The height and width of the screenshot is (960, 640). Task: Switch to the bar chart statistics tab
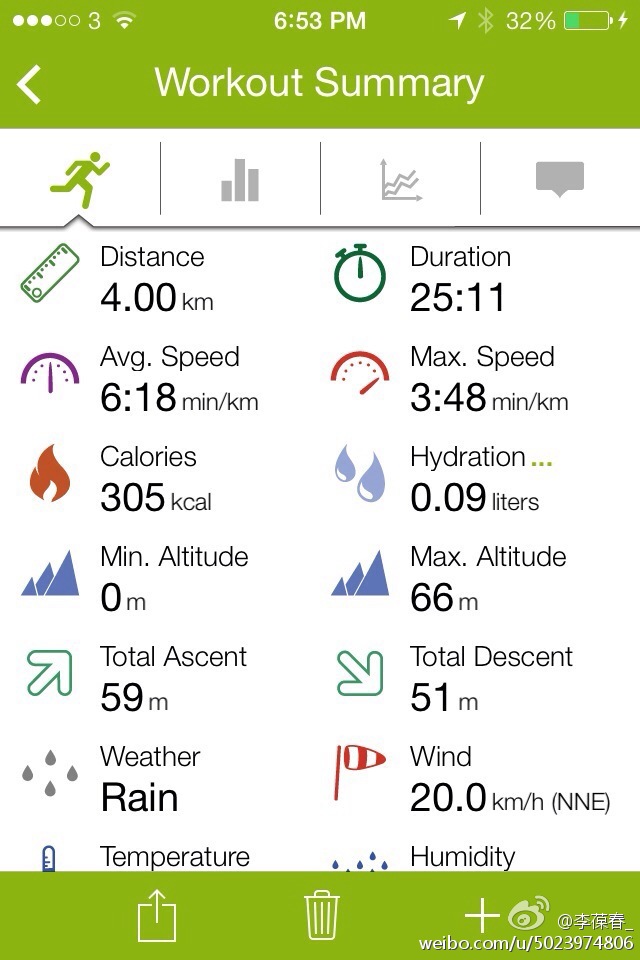pyautogui.click(x=240, y=180)
